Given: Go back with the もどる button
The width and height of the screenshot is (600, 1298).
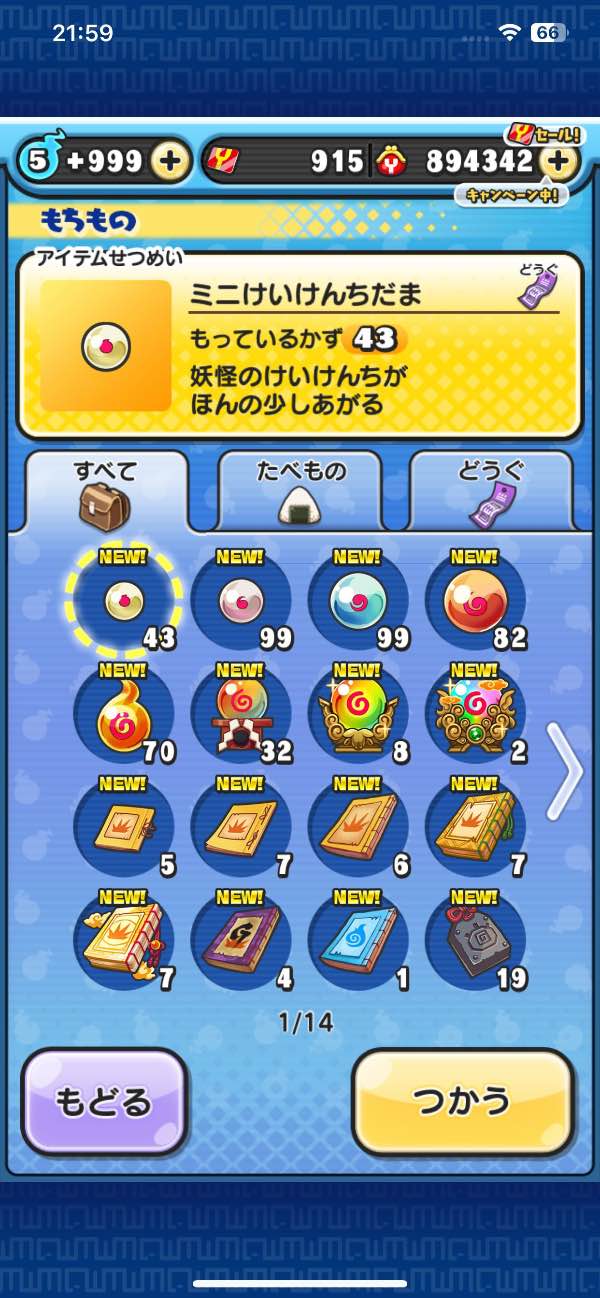Looking at the screenshot, I should click(104, 1101).
